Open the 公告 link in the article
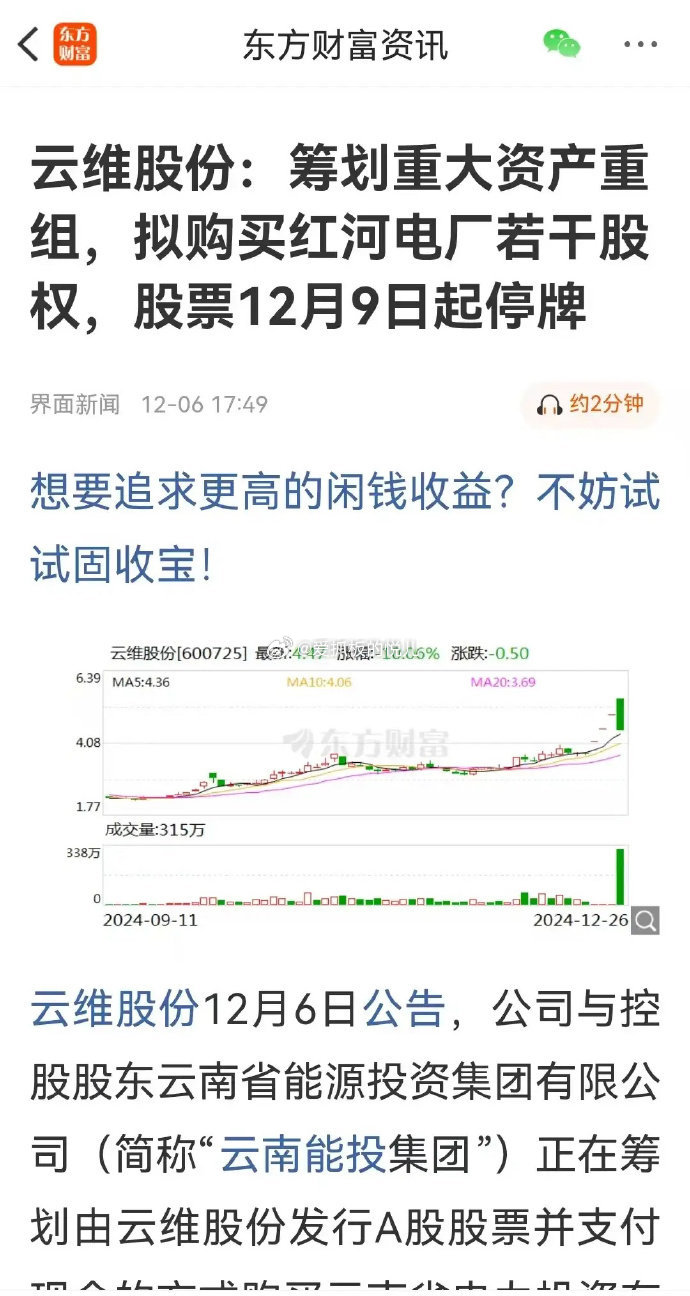This screenshot has width=690, height=1296. pyautogui.click(x=403, y=1009)
